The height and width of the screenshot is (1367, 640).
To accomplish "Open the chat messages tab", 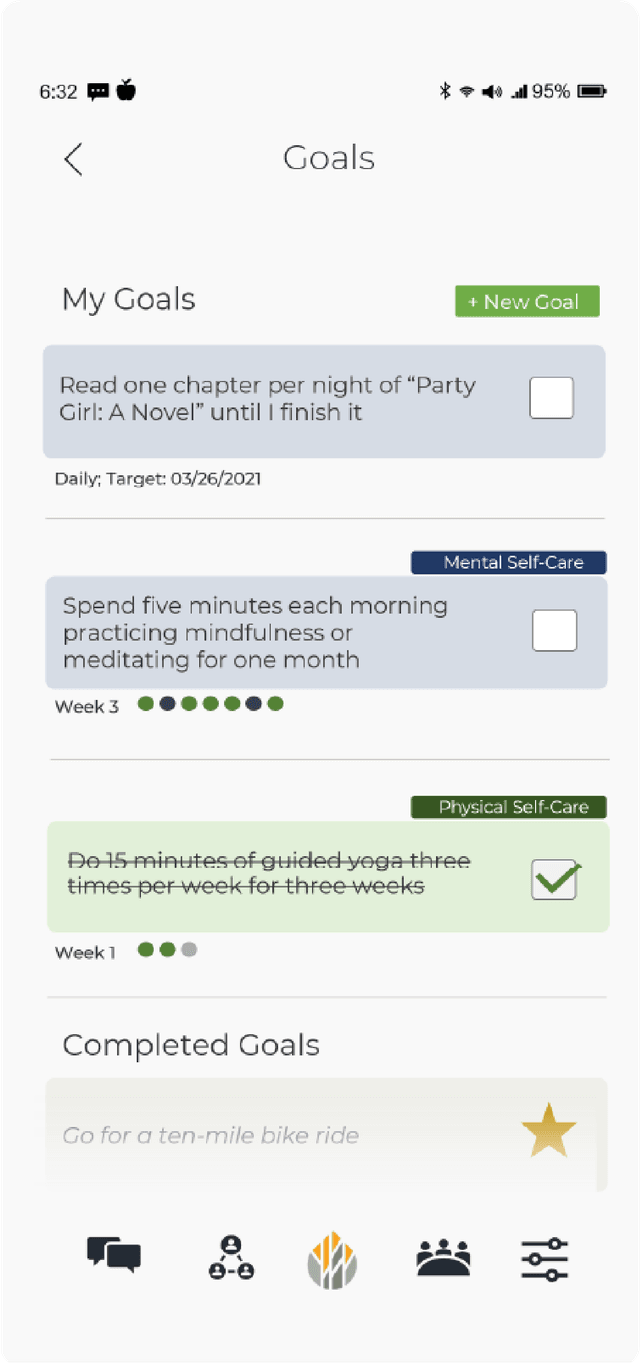I will click(114, 1254).
